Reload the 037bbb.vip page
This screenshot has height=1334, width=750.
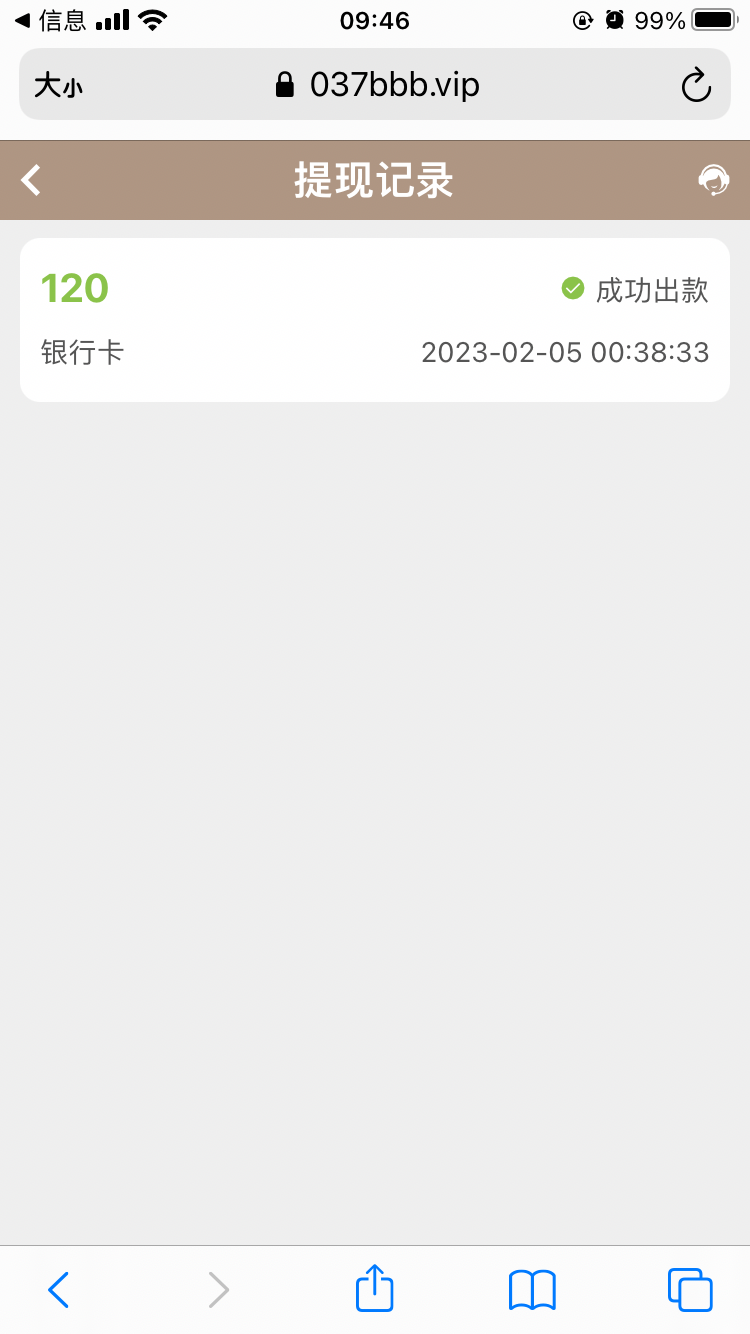pos(696,86)
